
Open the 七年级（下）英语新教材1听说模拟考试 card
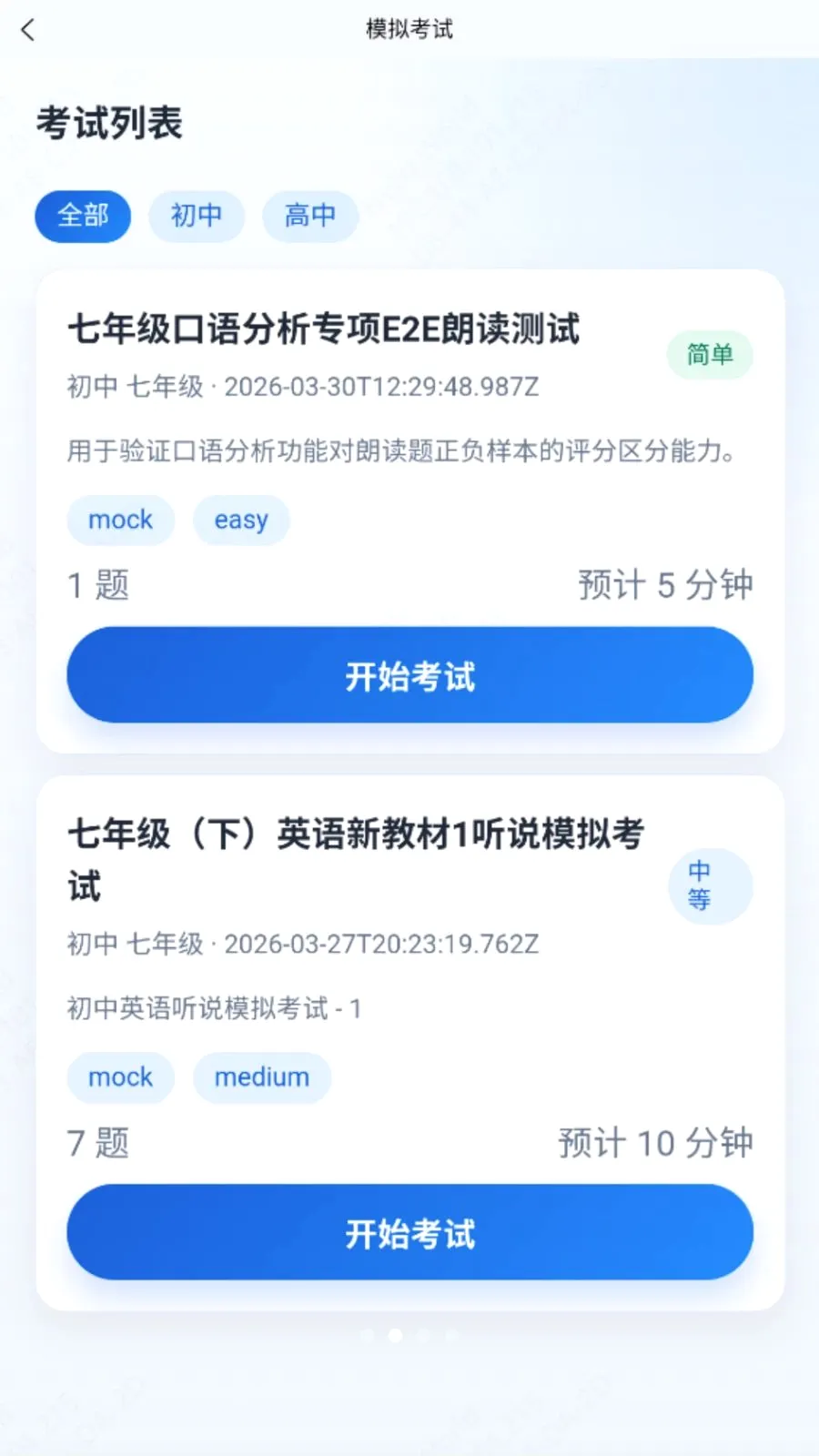click(409, 1043)
